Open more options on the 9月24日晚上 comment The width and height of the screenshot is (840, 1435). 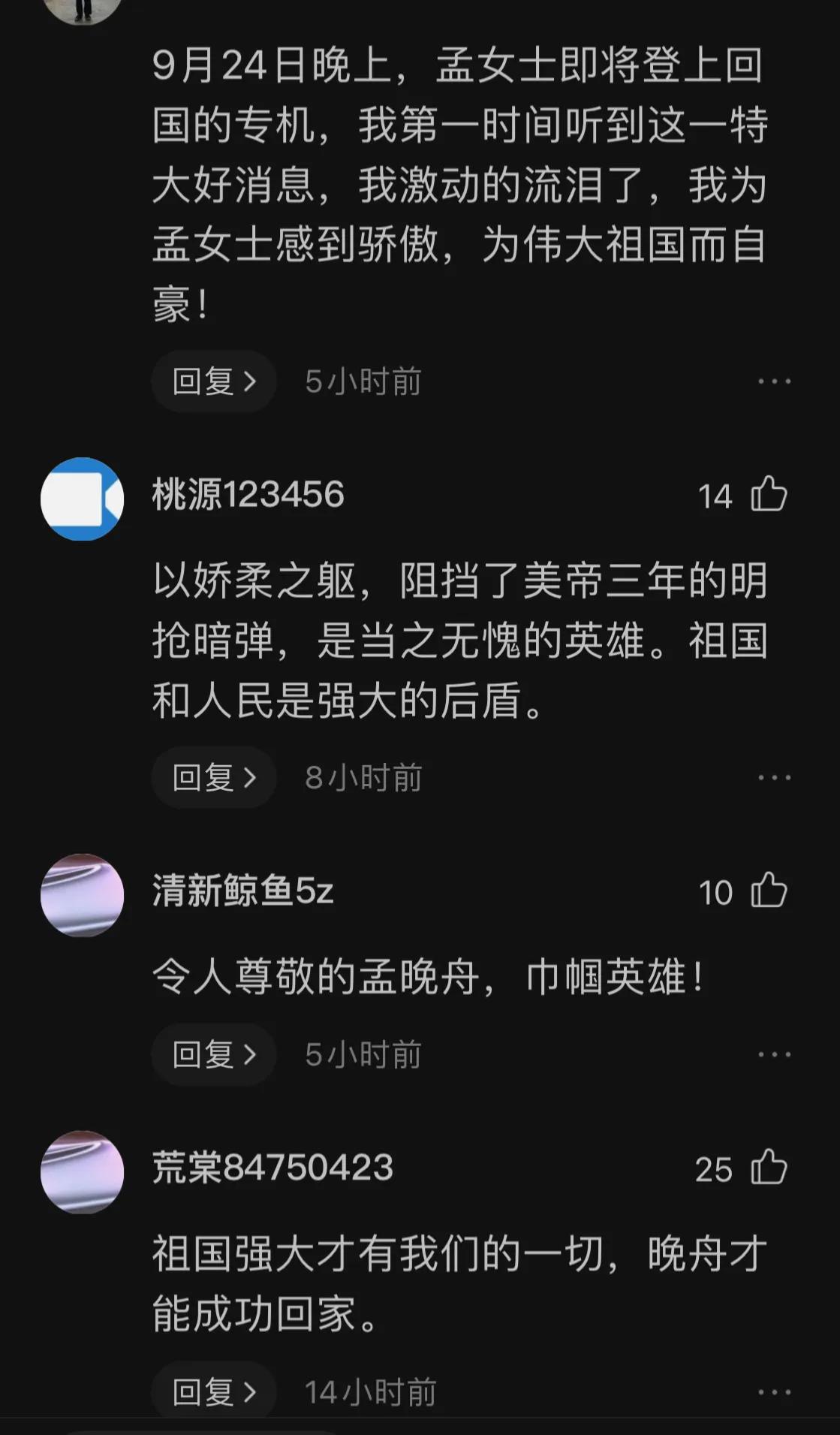point(774,381)
